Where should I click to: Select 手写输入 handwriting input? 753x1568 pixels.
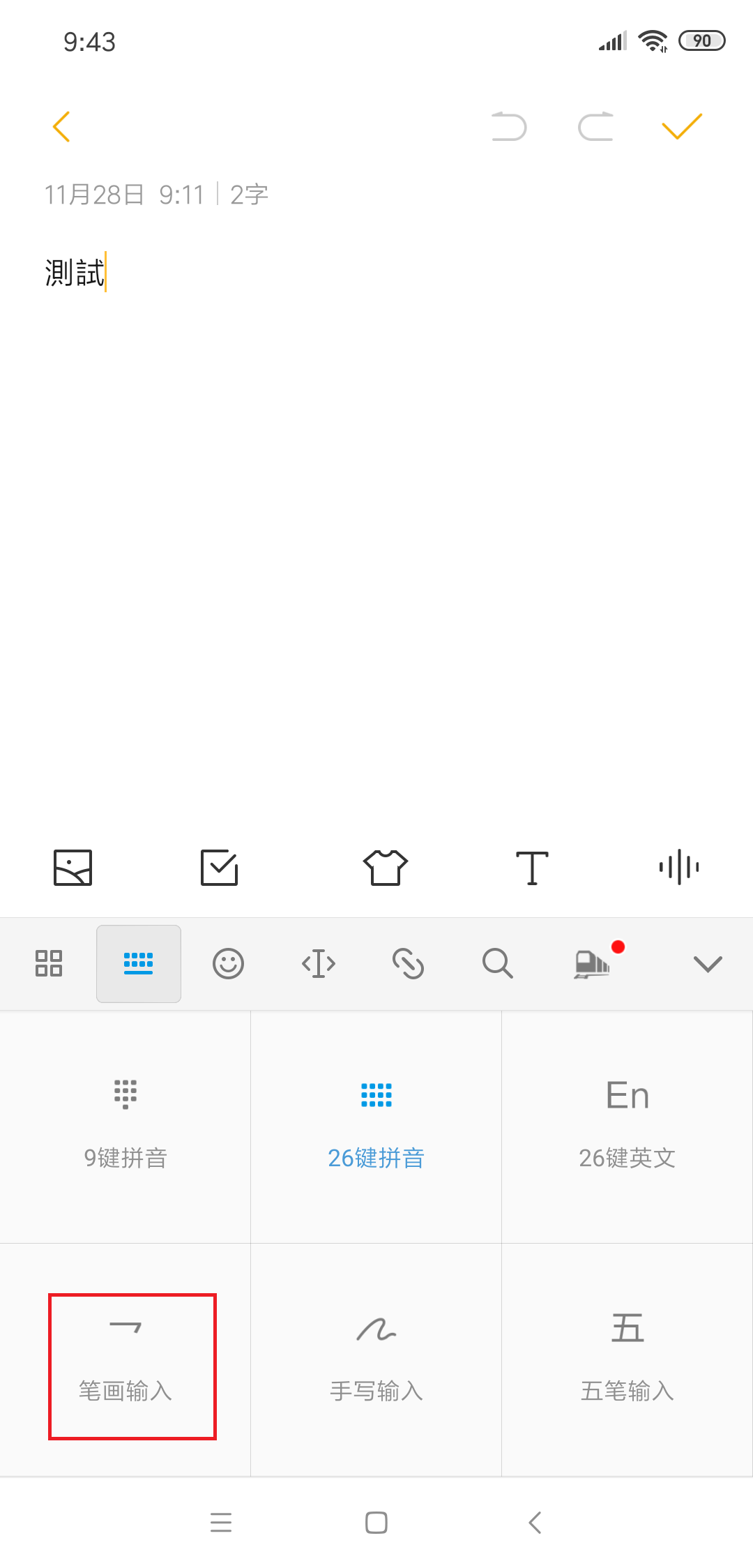[x=376, y=1360]
